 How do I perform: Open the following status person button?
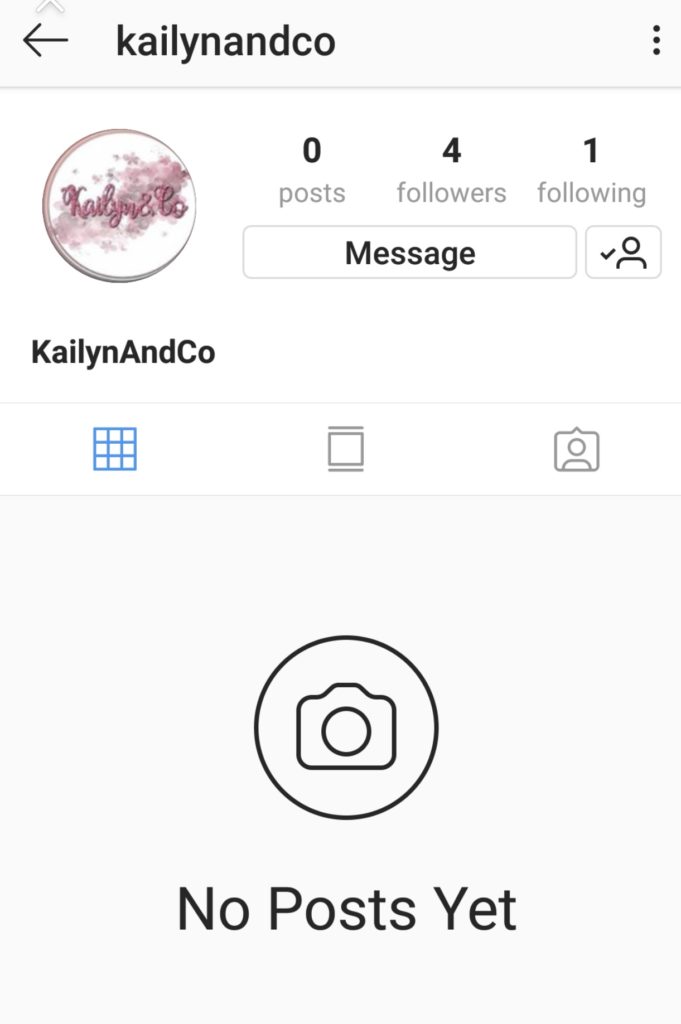[623, 253]
